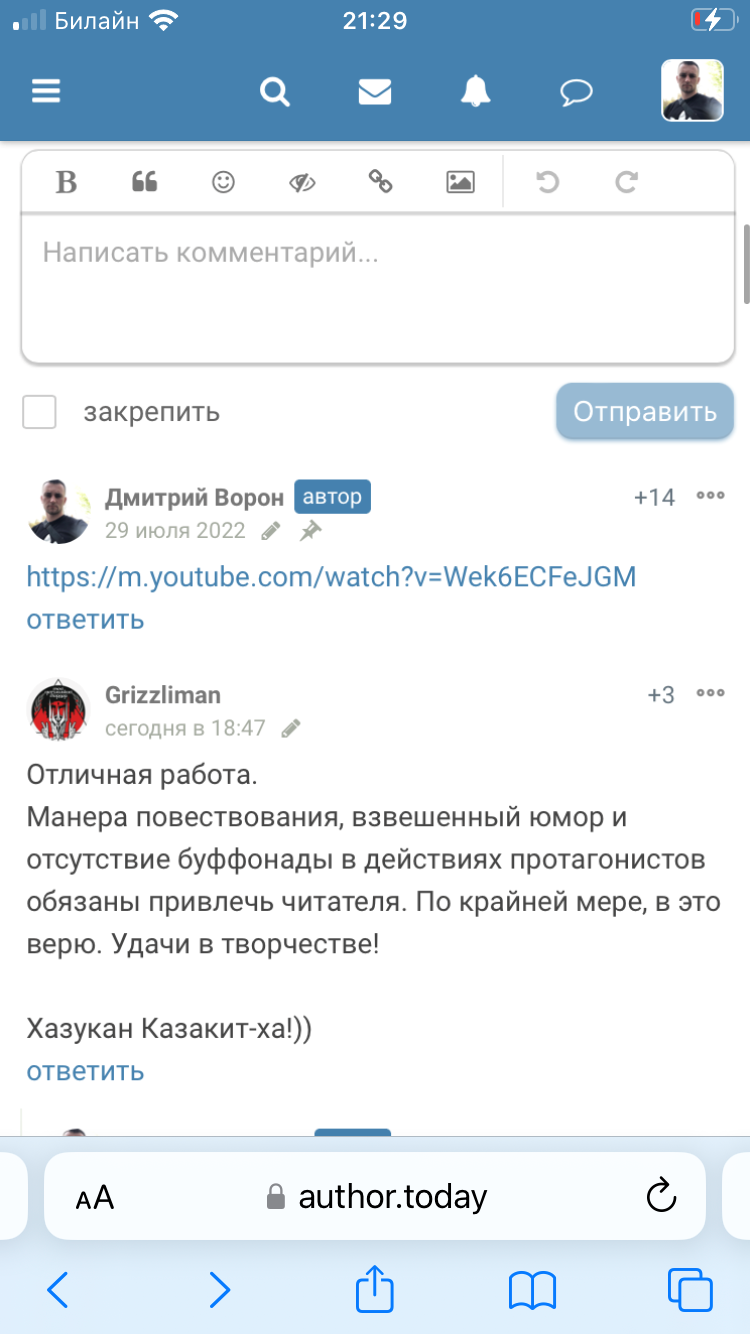The image size is (750, 1334).
Task: Open options for Grizzliman's comment
Action: 710,693
